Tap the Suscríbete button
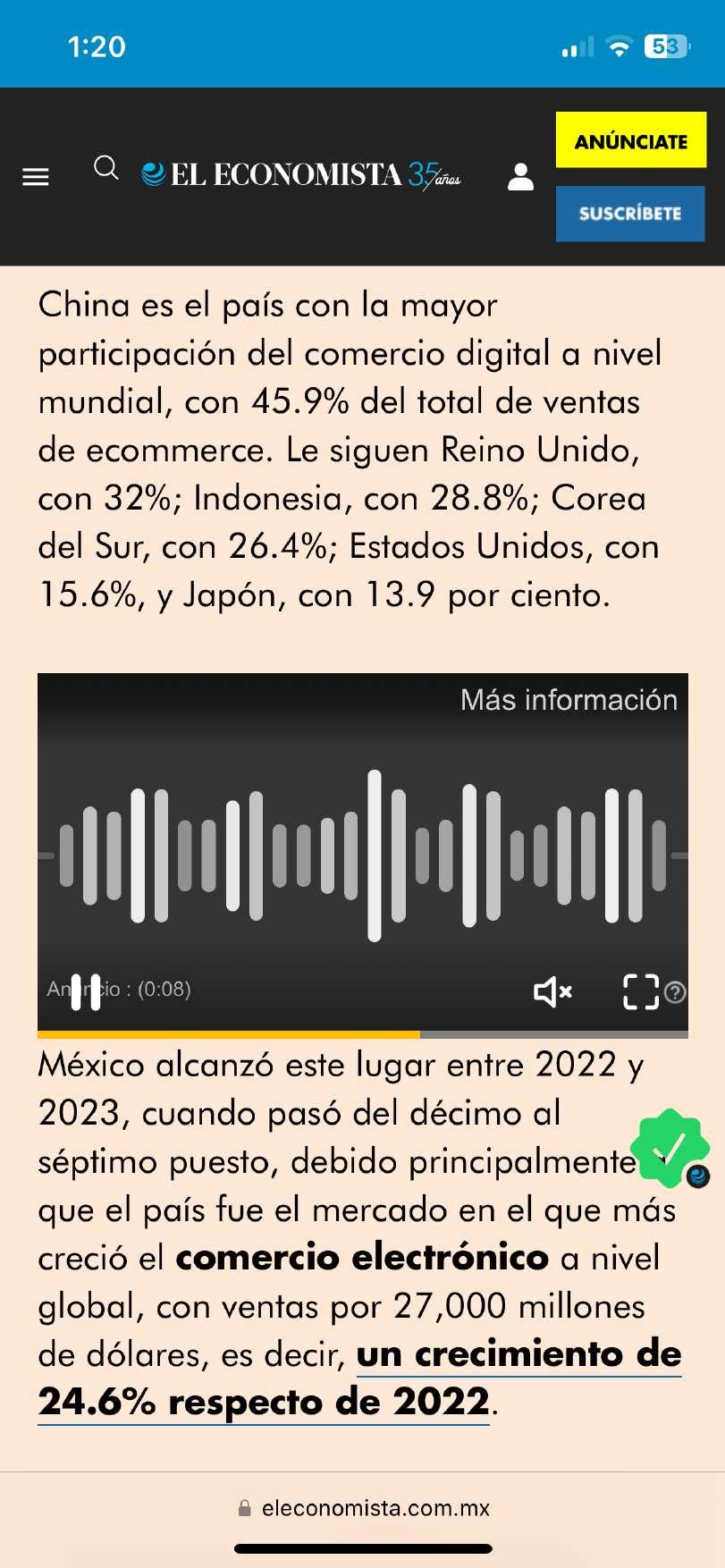The height and width of the screenshot is (1568, 725). (630, 214)
